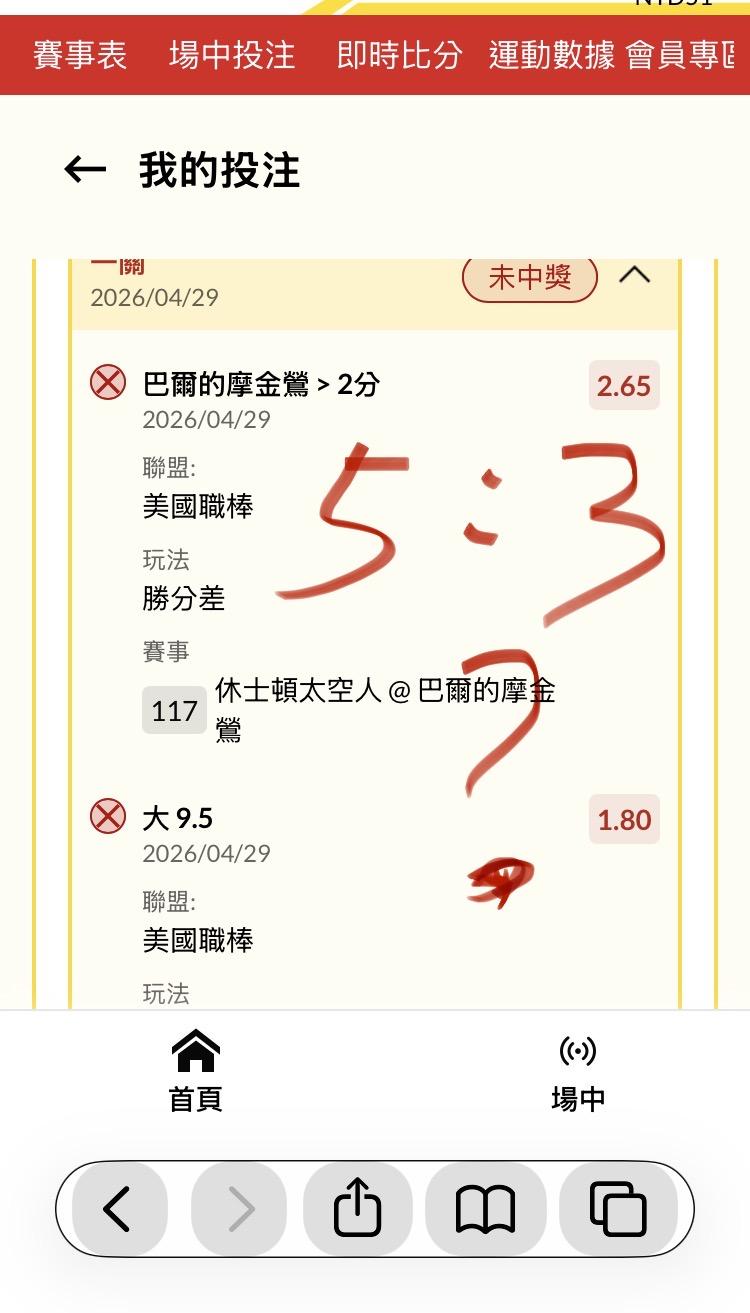The height and width of the screenshot is (1313, 750).
Task: Switch to 場中投注 tab
Action: point(232,54)
